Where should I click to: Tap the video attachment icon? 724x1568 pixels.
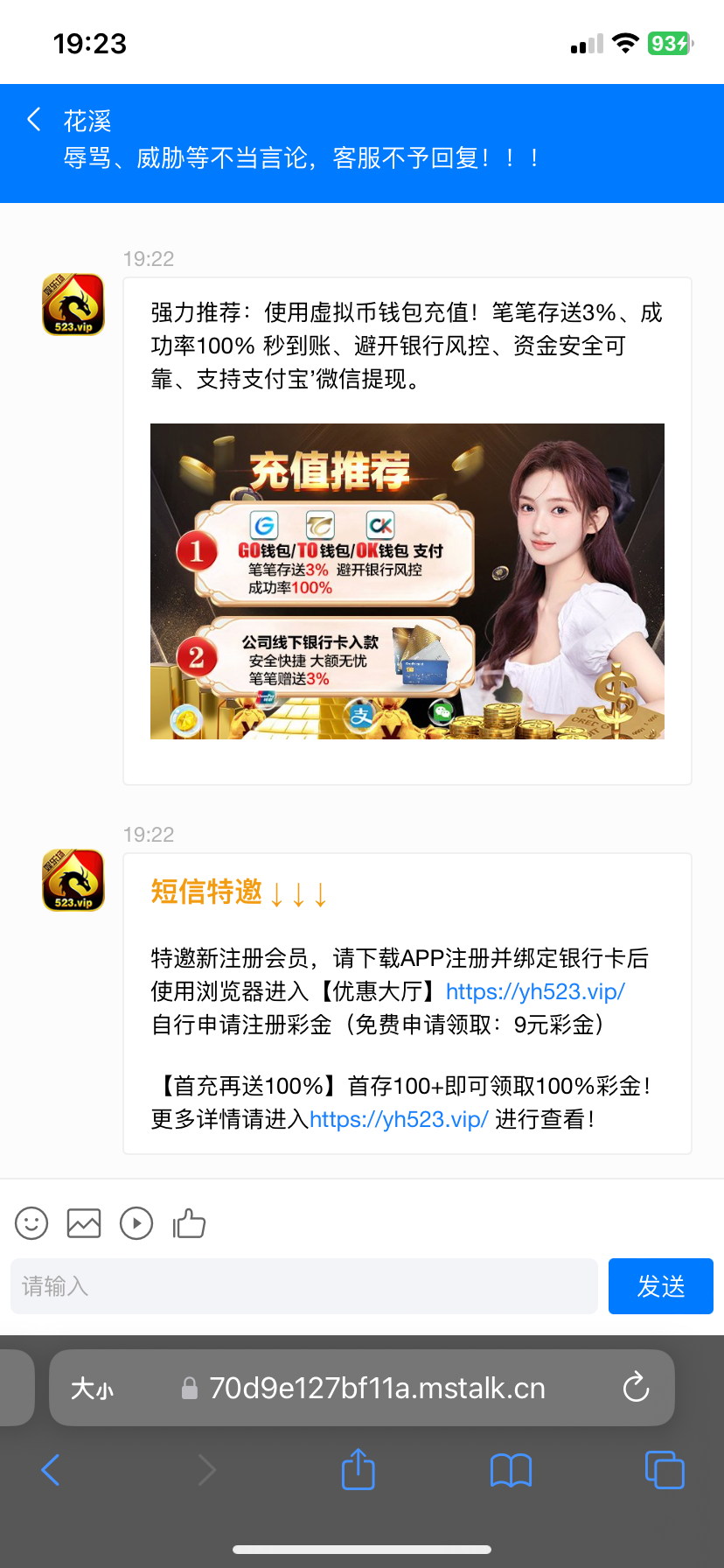pos(136,1223)
